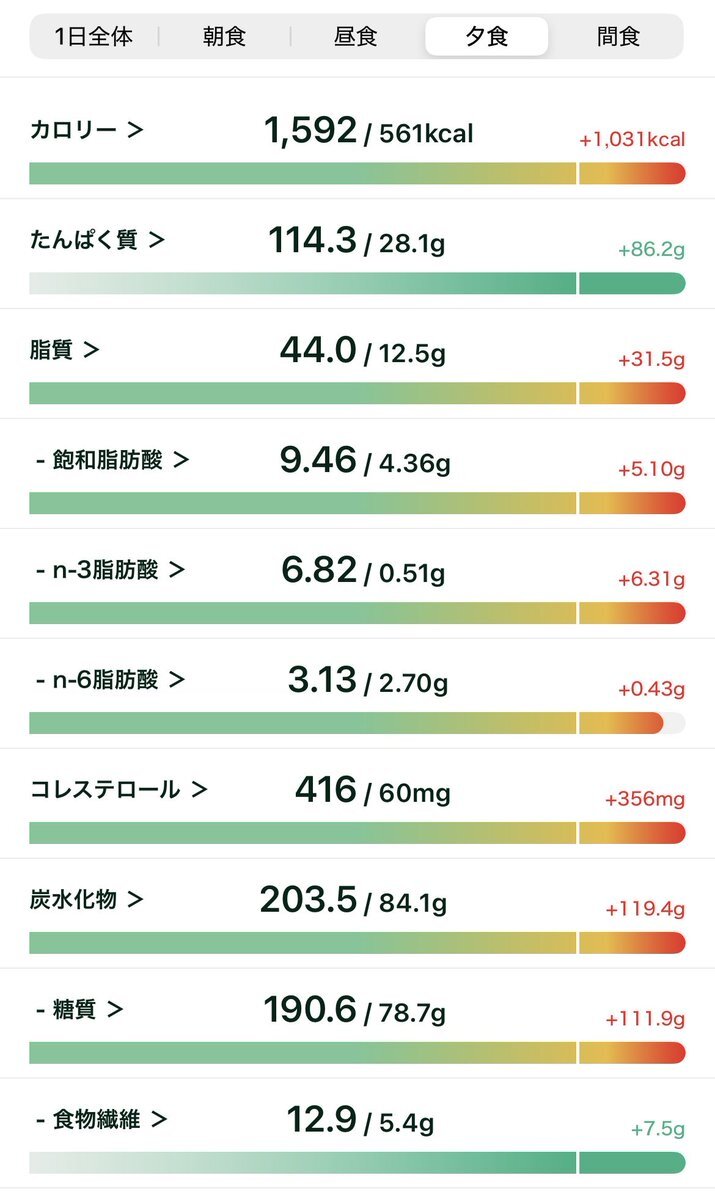Open たんぱく質 details
Image resolution: width=715 pixels, height=1200 pixels.
click(97, 240)
